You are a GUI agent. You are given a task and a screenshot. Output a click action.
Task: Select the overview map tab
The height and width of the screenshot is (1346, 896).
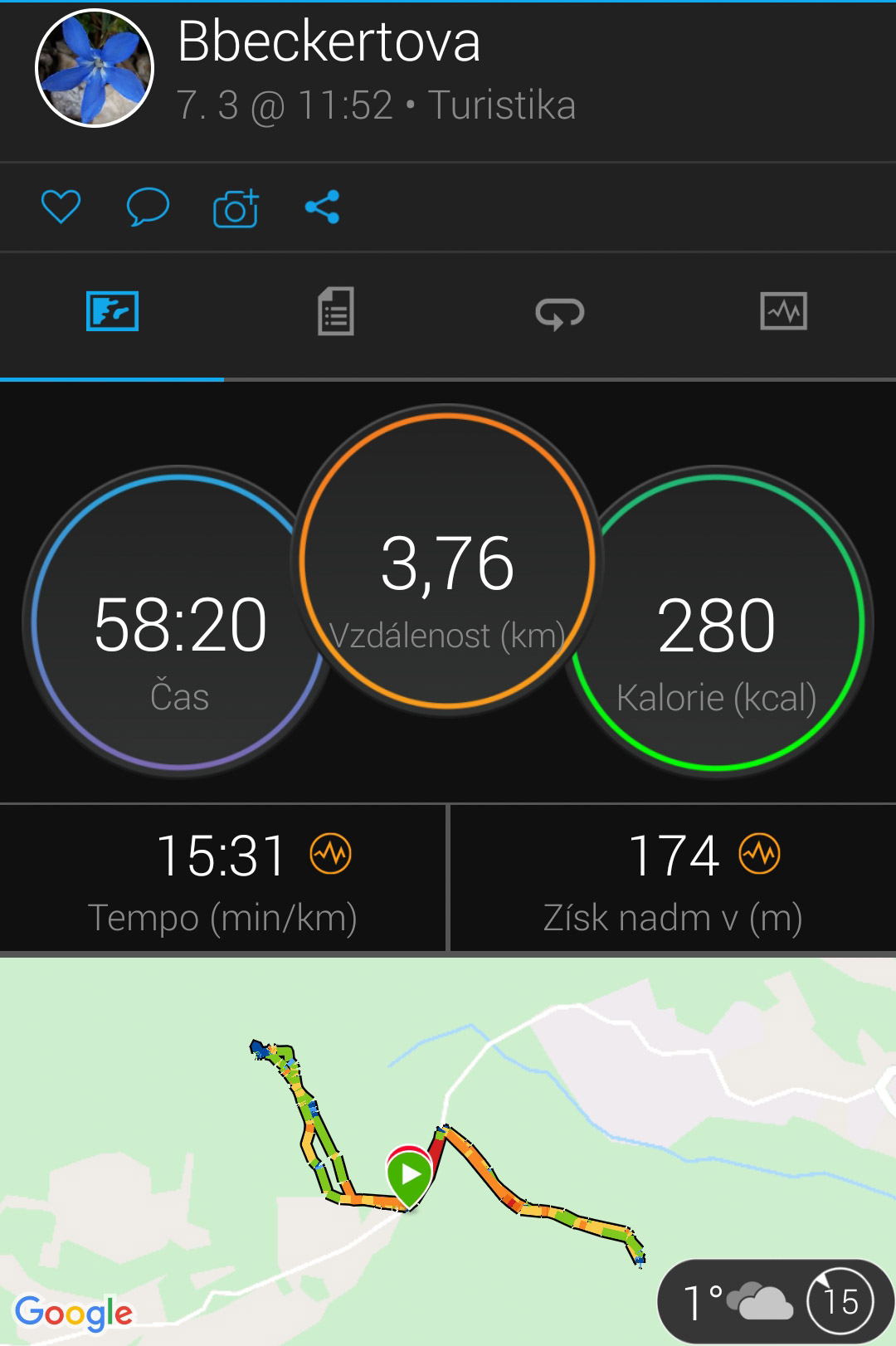[112, 312]
